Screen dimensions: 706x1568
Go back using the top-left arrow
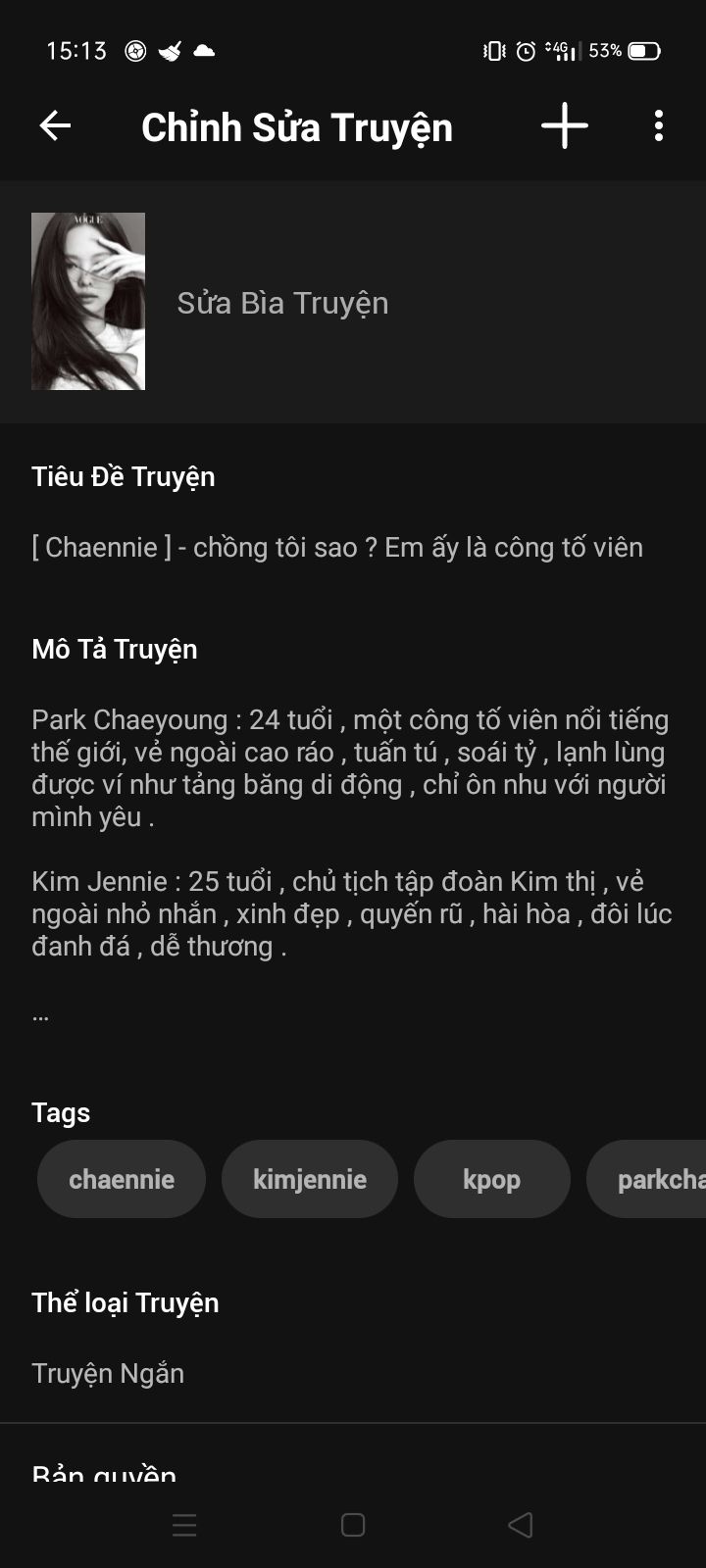point(55,125)
